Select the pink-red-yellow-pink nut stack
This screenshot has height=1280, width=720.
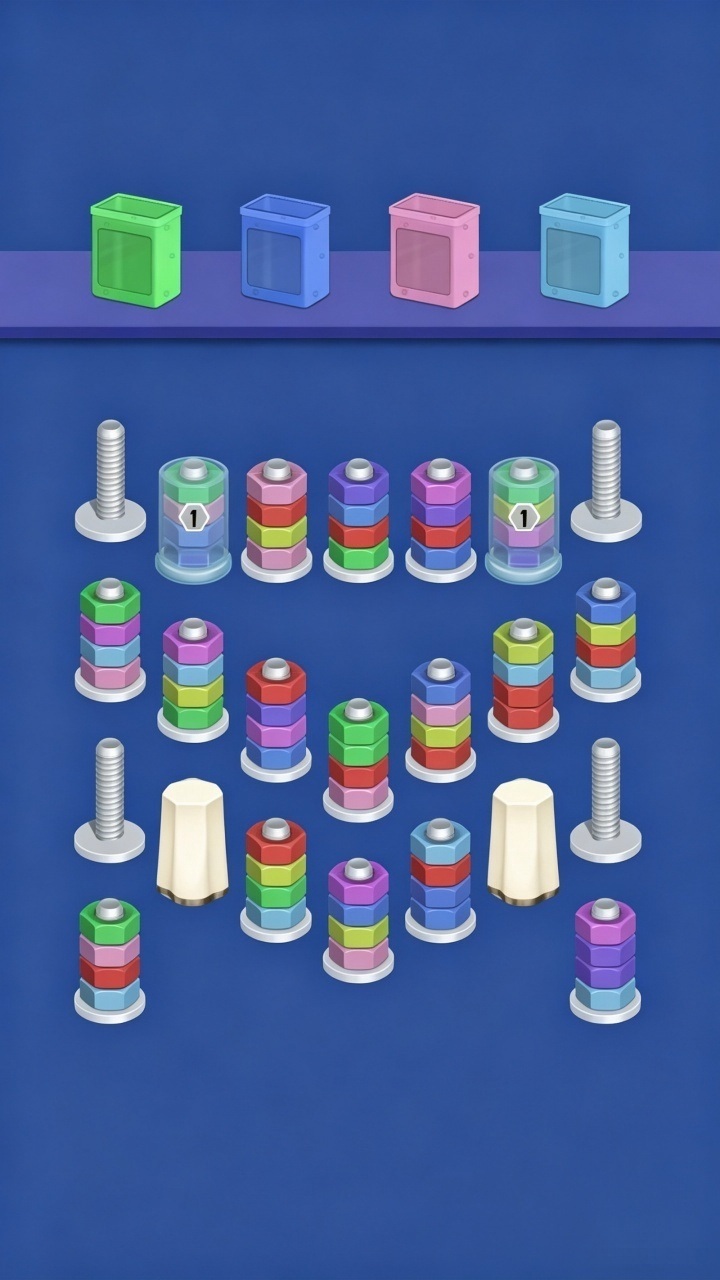pos(277,519)
